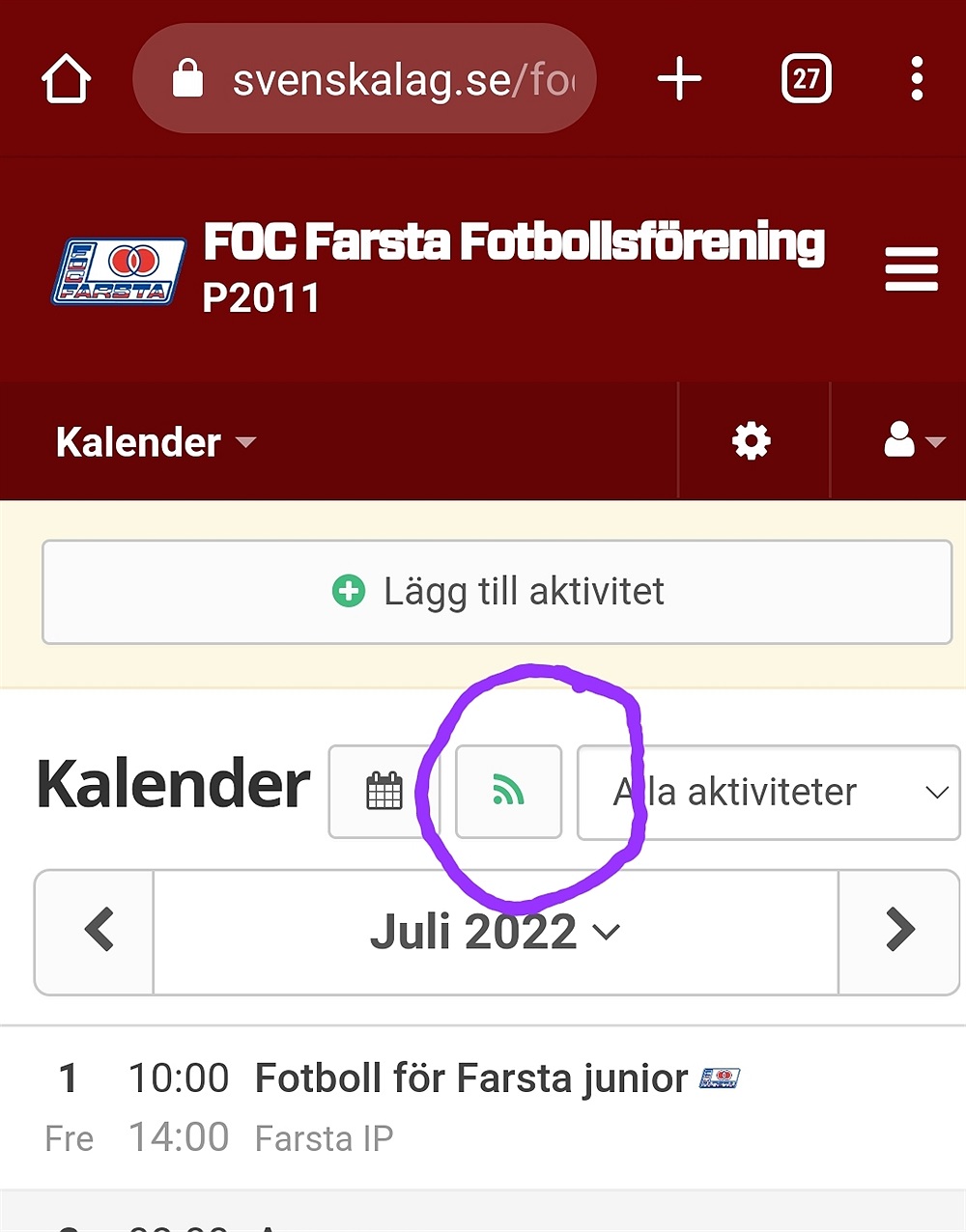The width and height of the screenshot is (966, 1232).
Task: Open the site hamburger menu
Action: coord(911,269)
